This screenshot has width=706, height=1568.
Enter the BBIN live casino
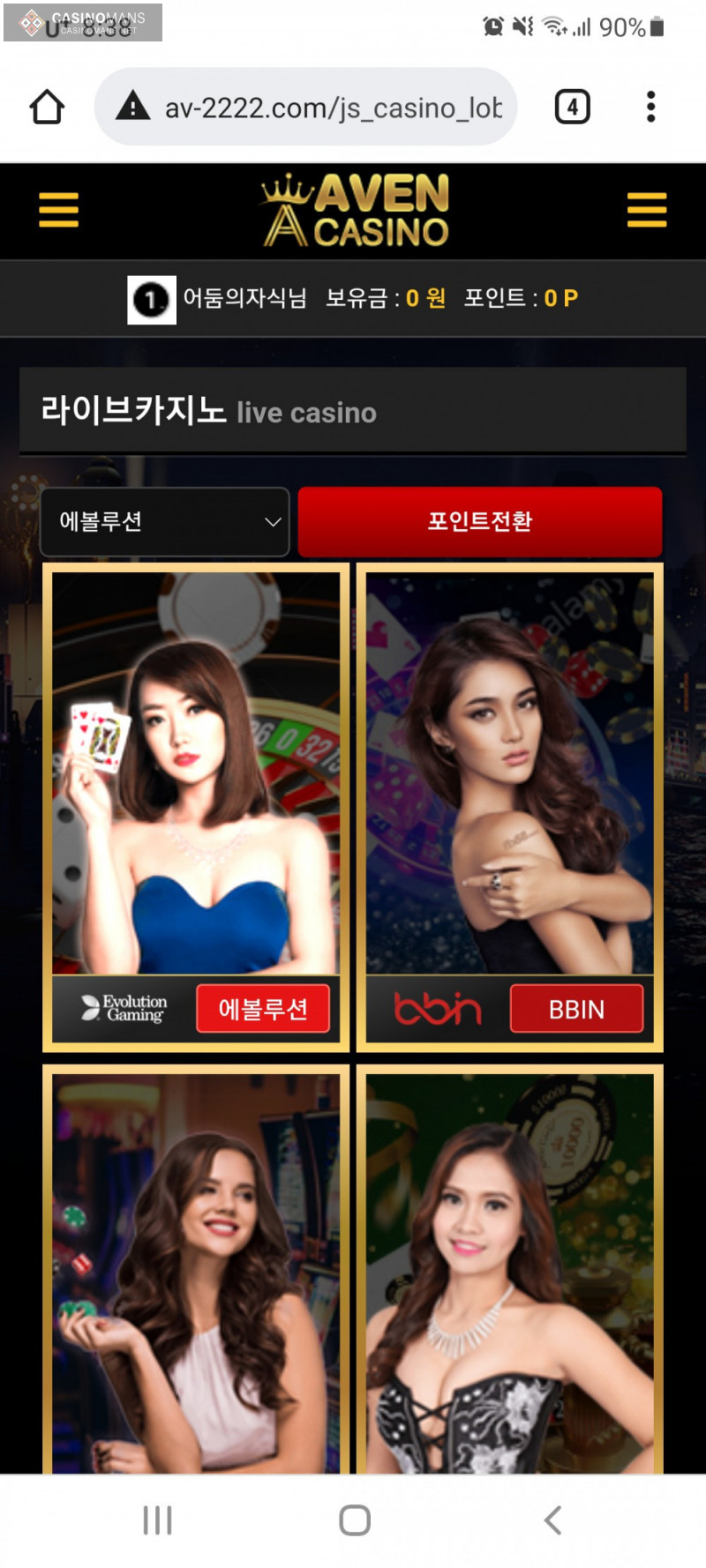(576, 1008)
